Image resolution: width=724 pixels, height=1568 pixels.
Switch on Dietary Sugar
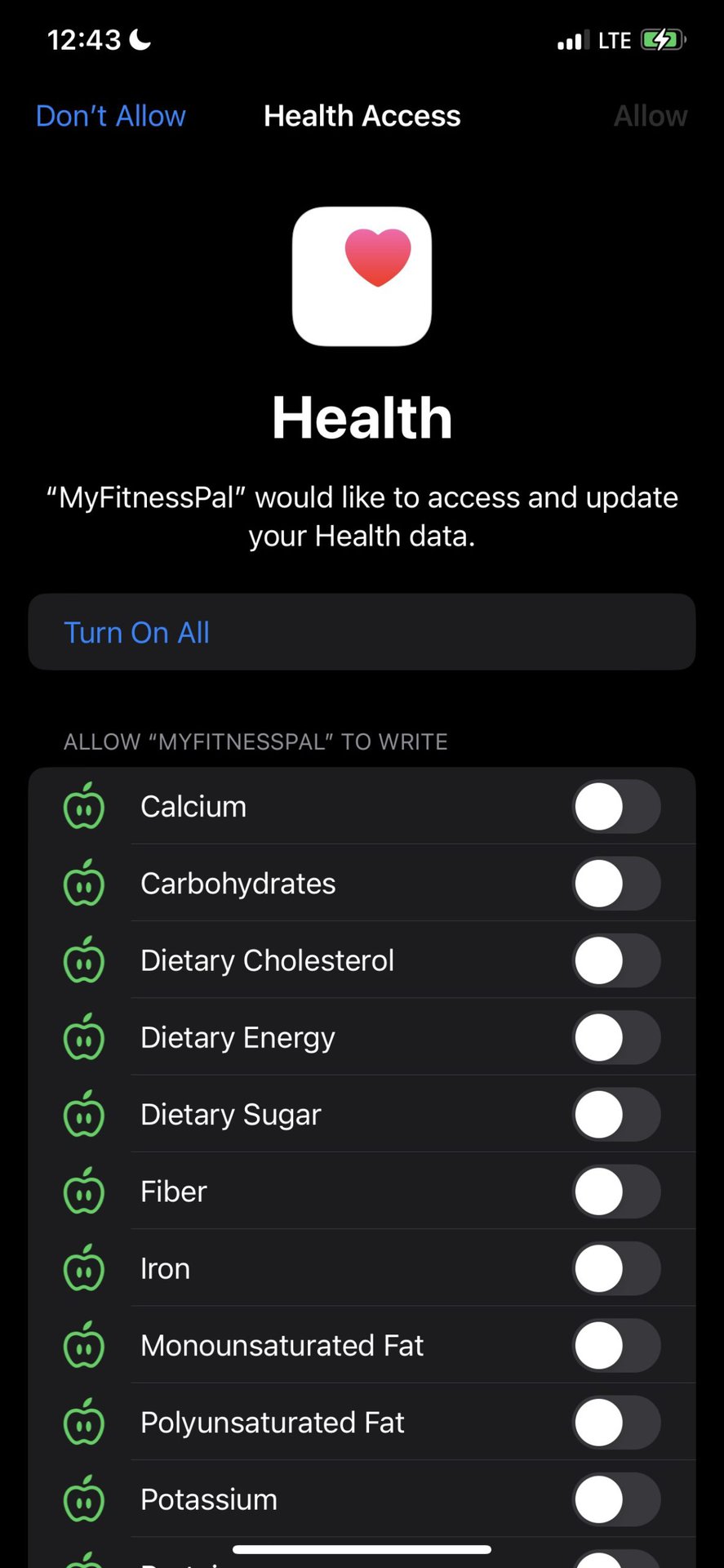pyautogui.click(x=616, y=1115)
